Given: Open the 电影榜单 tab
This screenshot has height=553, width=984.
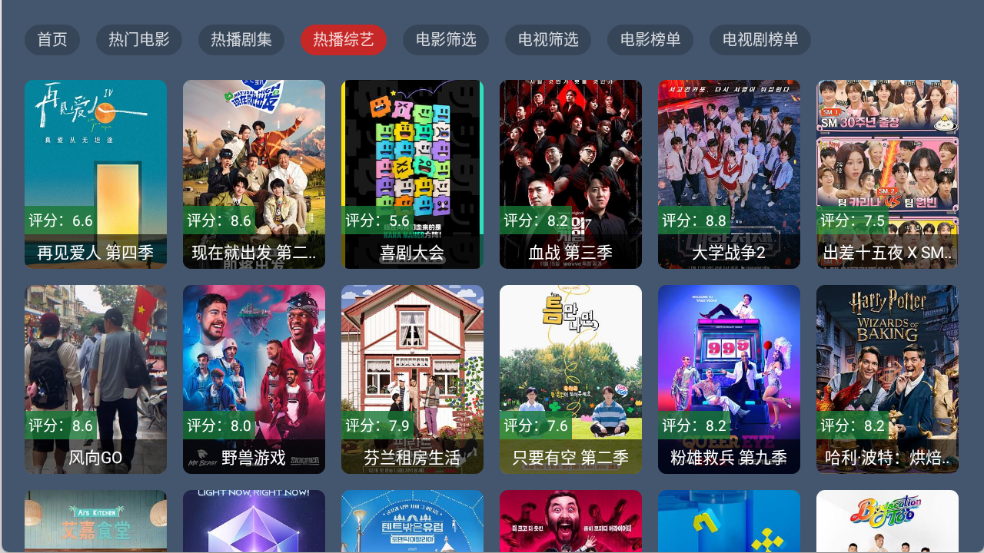Looking at the screenshot, I should tap(650, 40).
